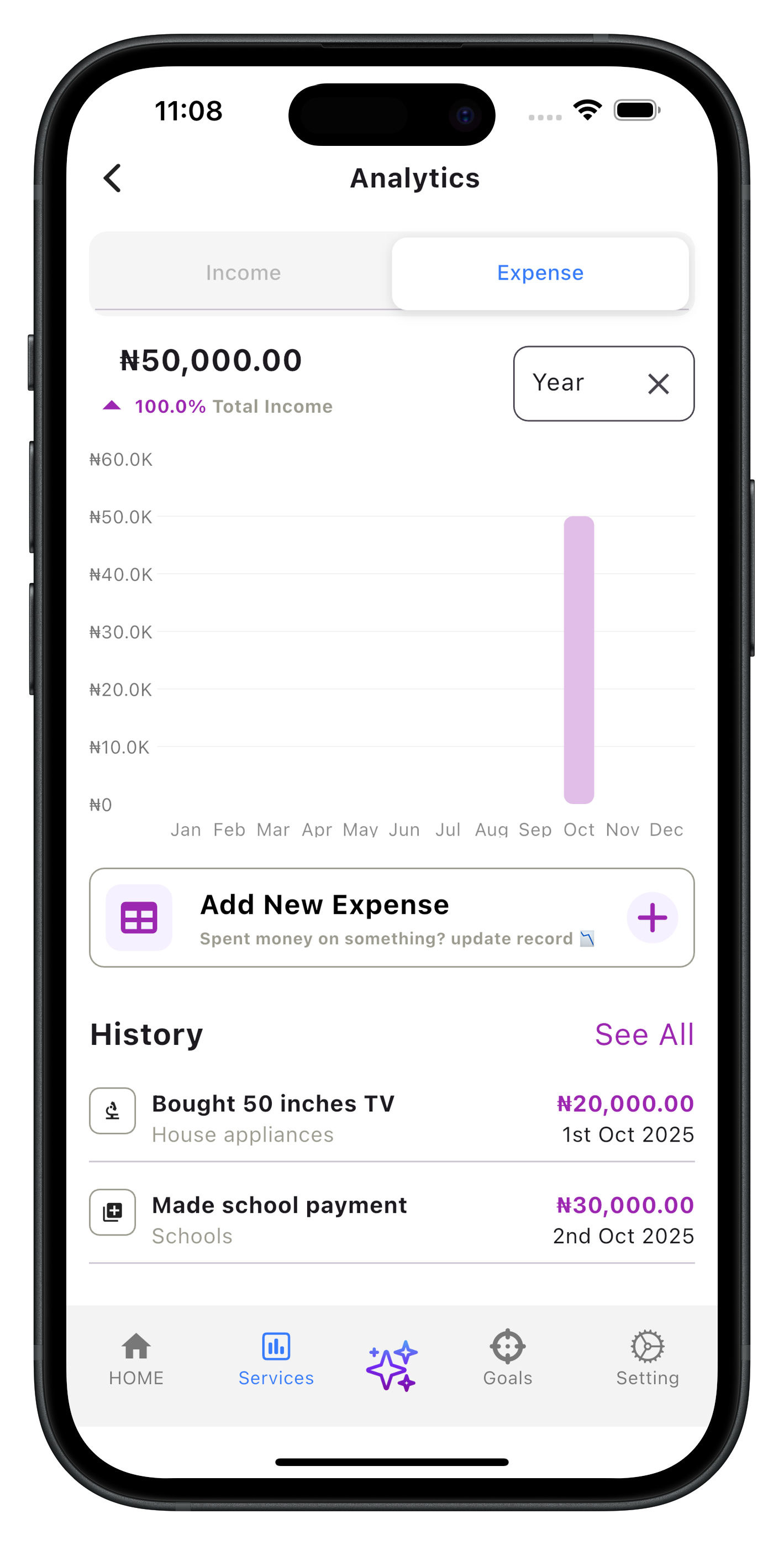
Task: Select the Expense tab
Action: 540,273
